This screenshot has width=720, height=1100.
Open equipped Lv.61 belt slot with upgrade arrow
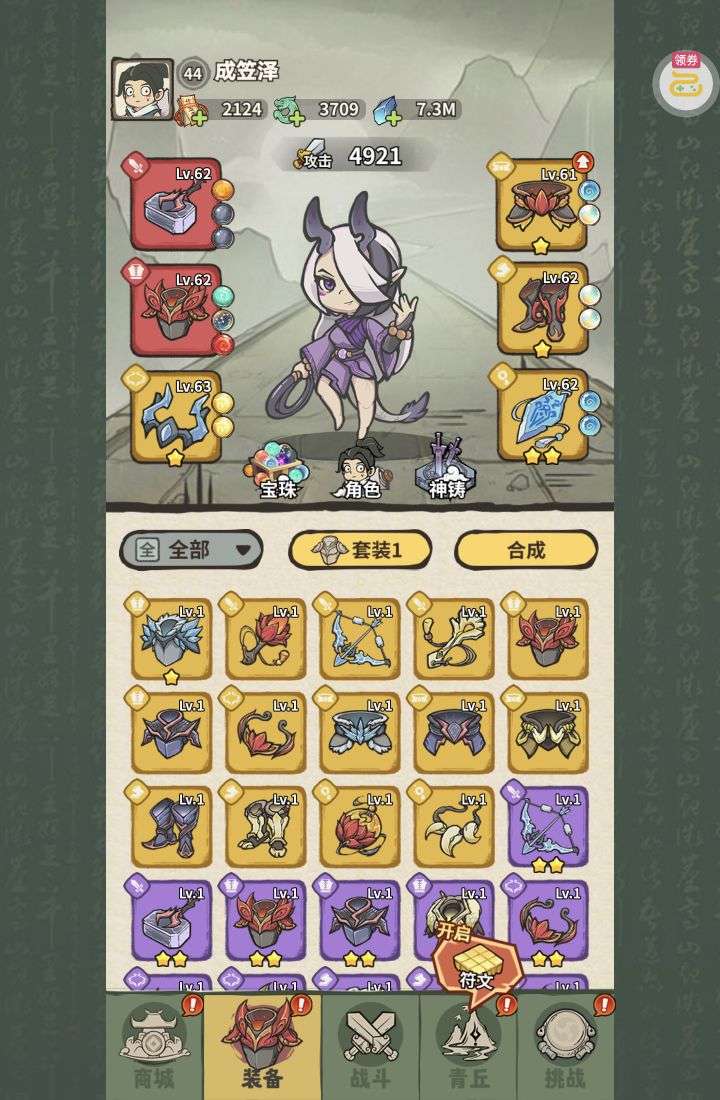click(x=541, y=203)
